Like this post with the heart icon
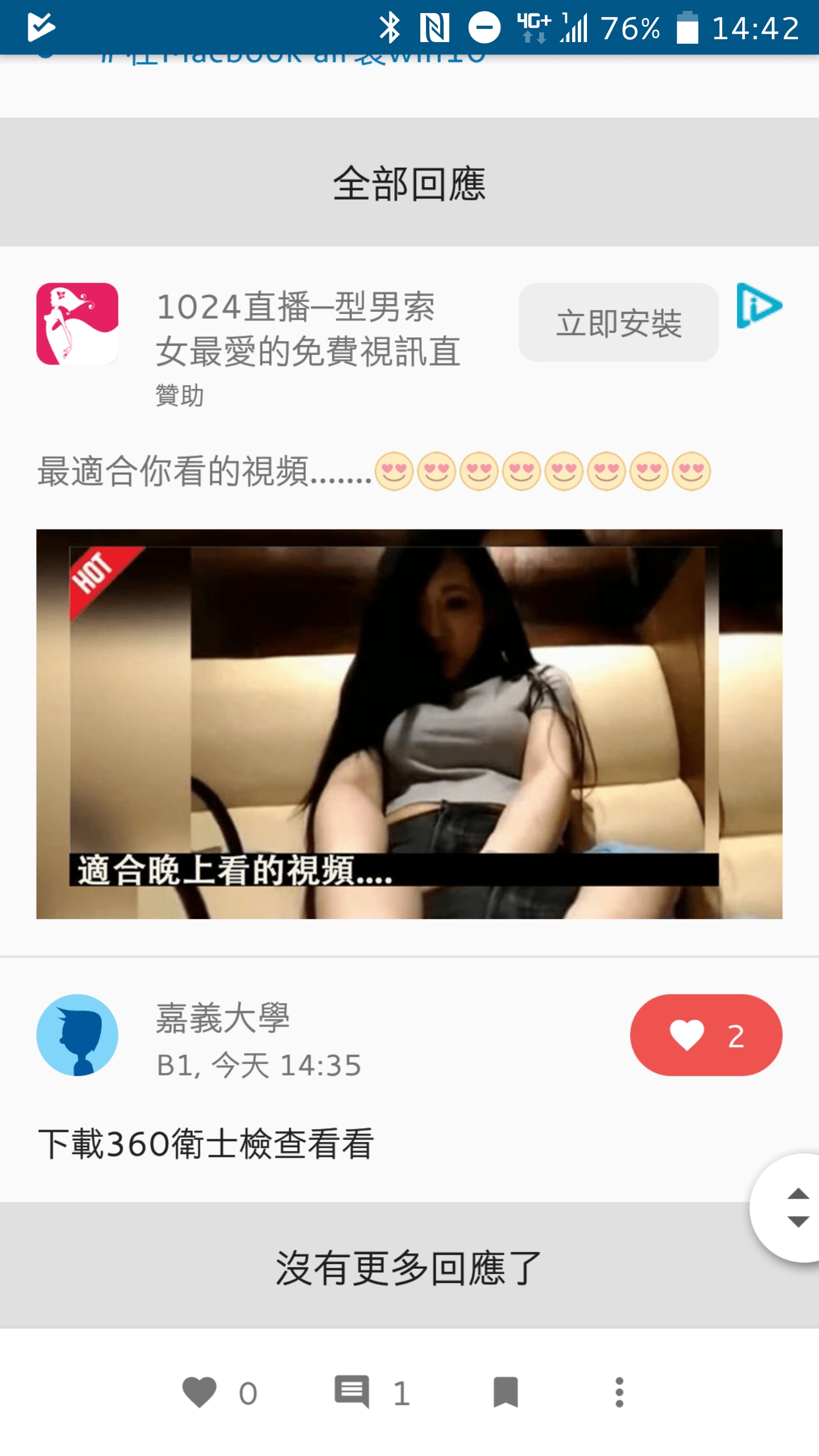819x1456 pixels. point(199,1393)
